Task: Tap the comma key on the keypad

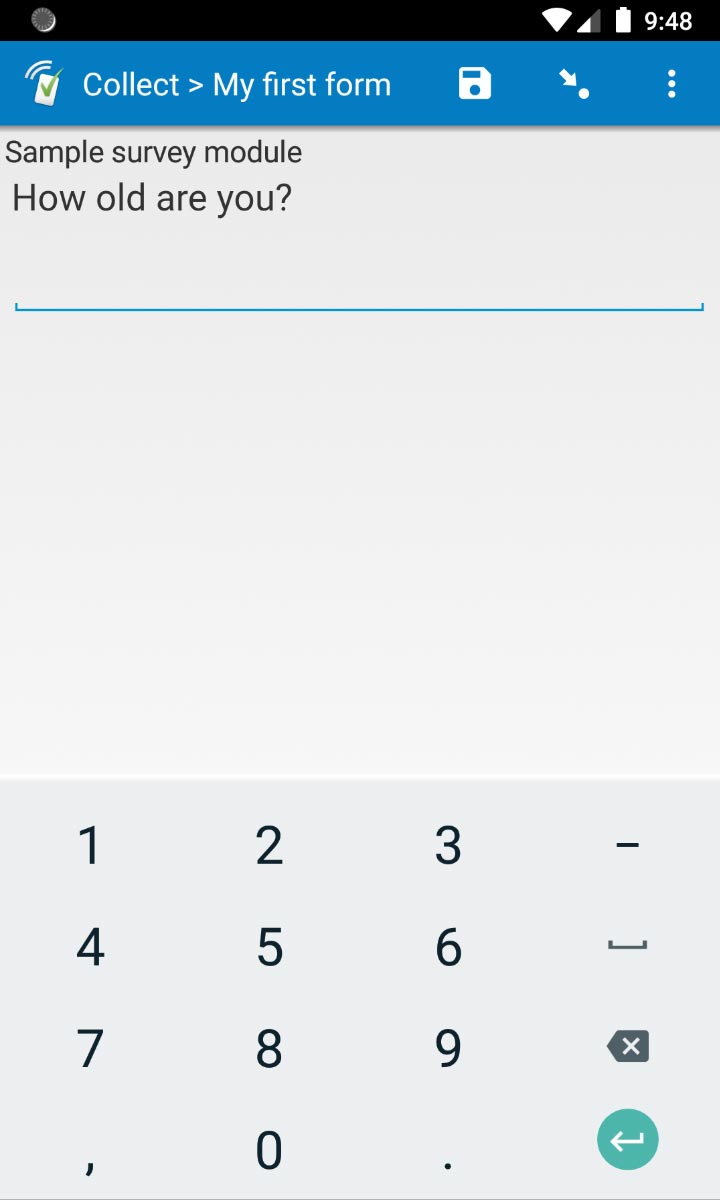Action: (89, 1148)
